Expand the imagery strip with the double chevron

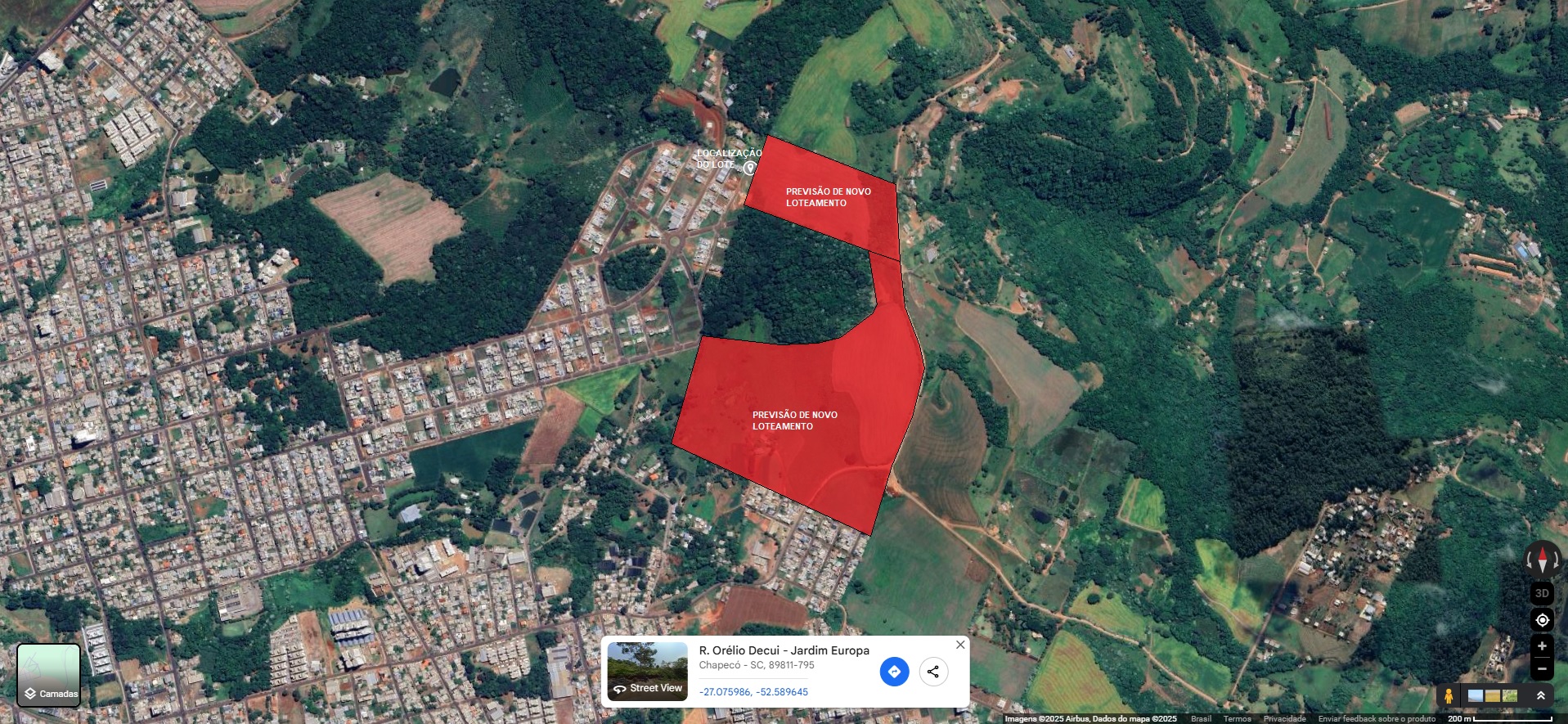tap(1540, 695)
